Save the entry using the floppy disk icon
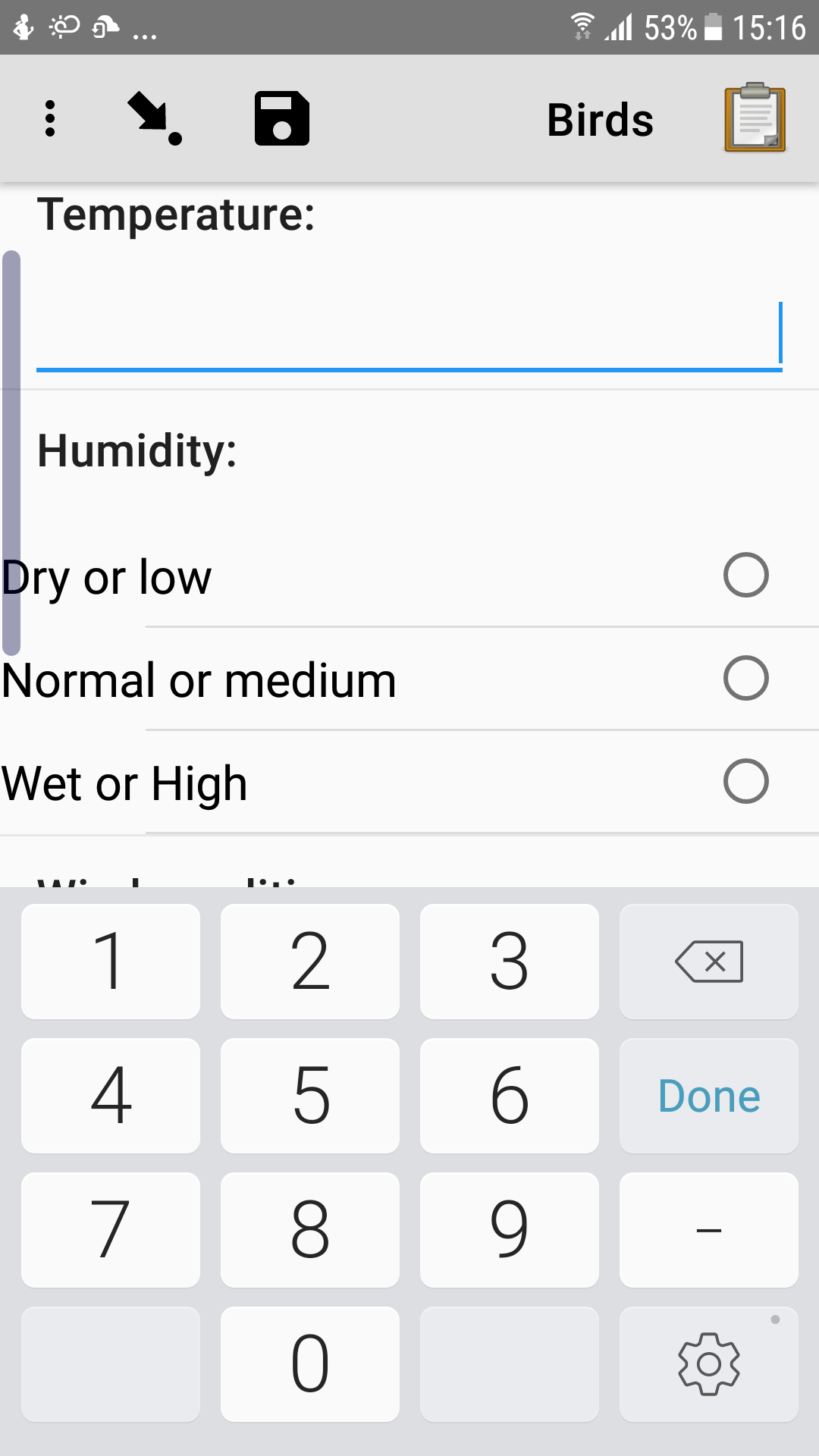Screen dimensions: 819x1456 coord(282,118)
